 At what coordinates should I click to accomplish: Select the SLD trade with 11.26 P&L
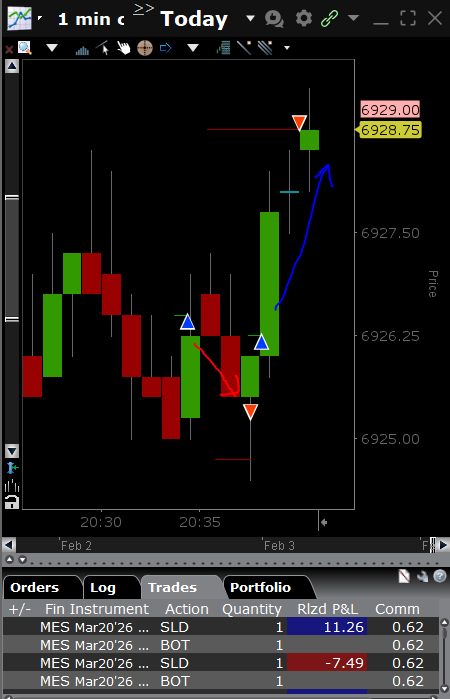pyautogui.click(x=221, y=627)
